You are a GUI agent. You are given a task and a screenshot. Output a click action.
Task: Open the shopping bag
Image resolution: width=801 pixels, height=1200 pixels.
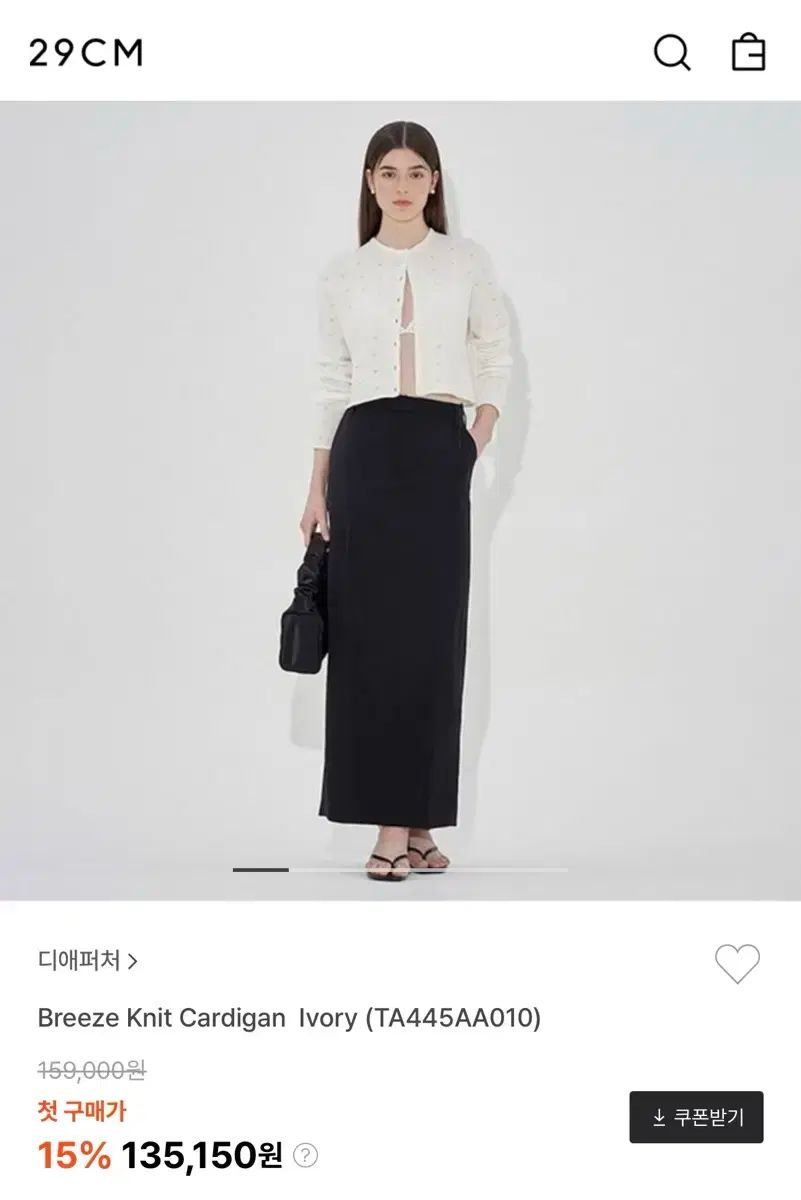(x=748, y=52)
